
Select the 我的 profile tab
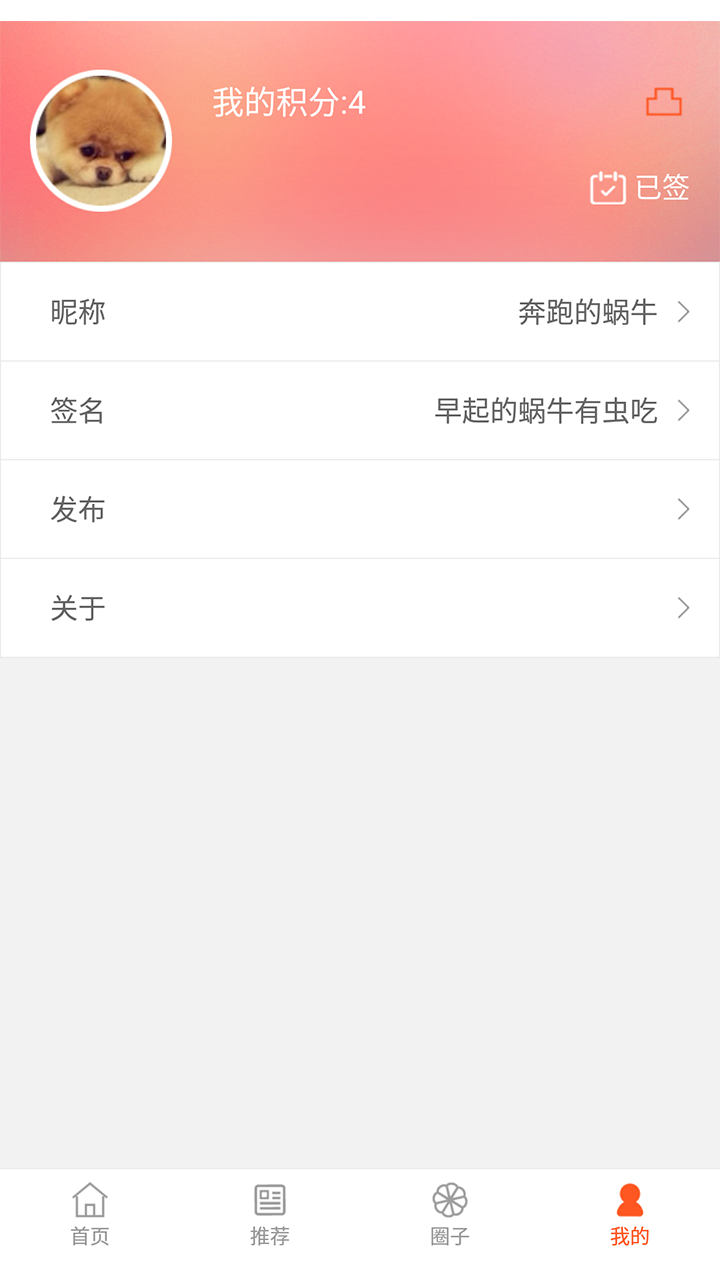[630, 1214]
